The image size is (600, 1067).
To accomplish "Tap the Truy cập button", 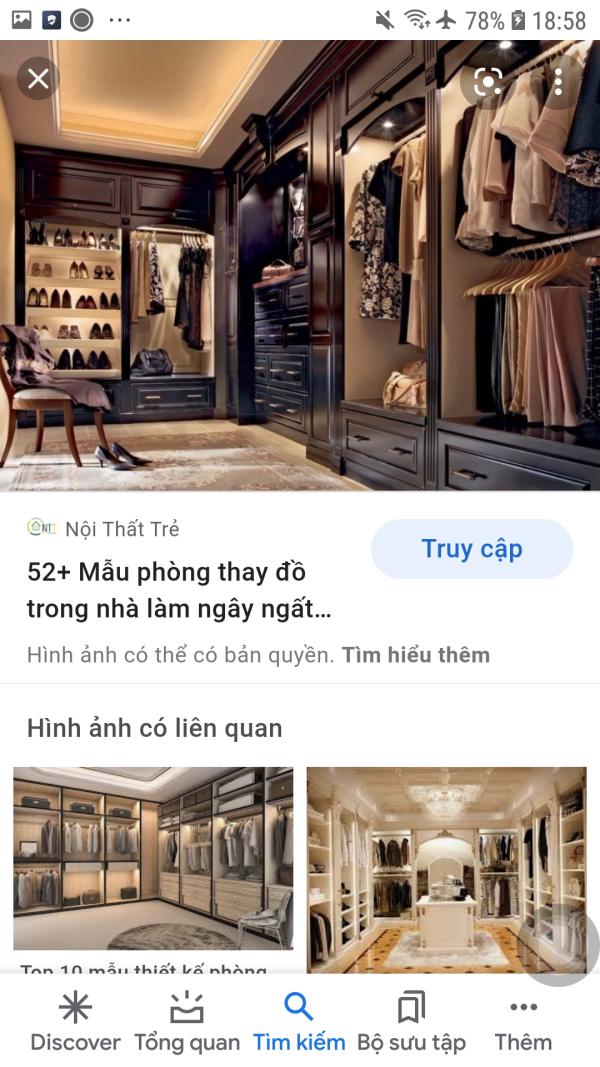I will (x=472, y=549).
